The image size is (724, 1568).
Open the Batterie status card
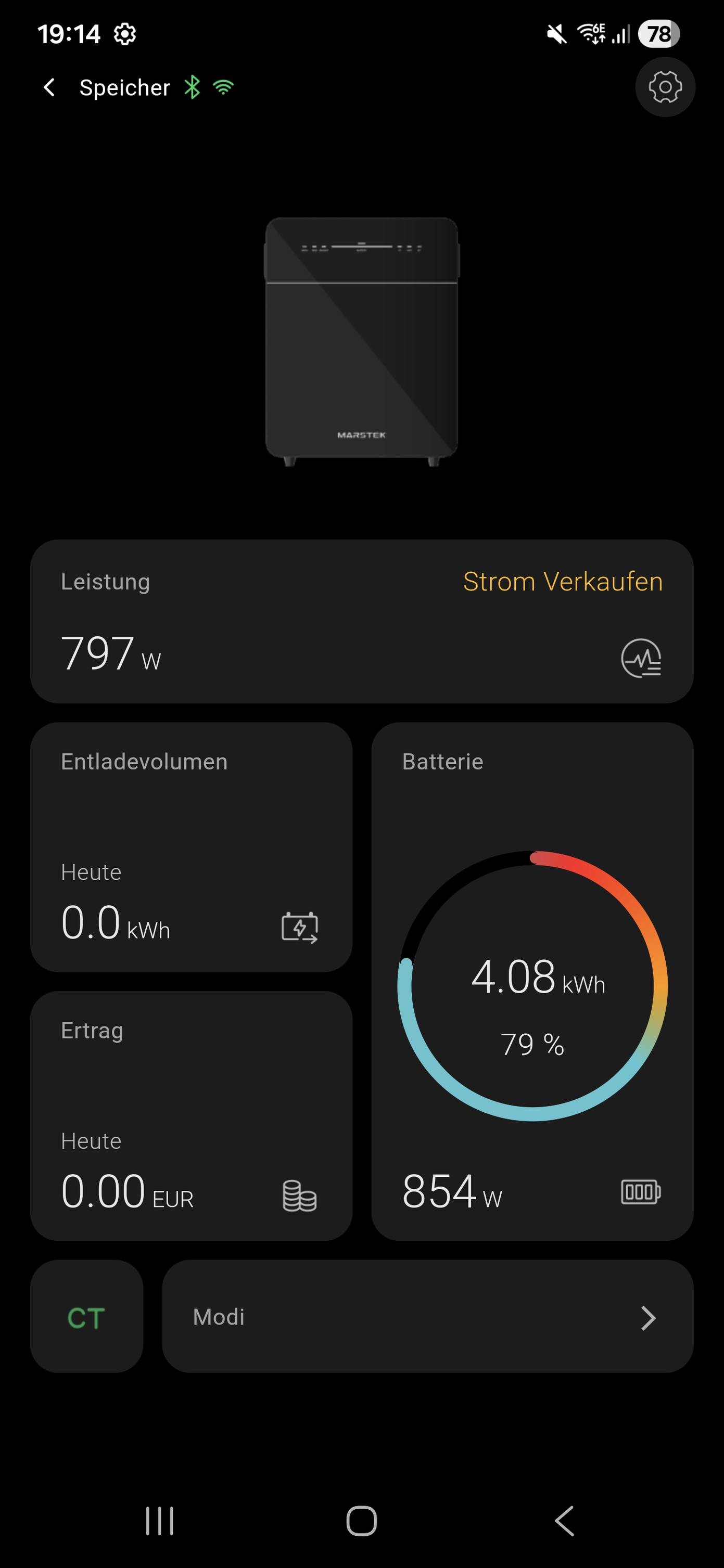pos(532,981)
